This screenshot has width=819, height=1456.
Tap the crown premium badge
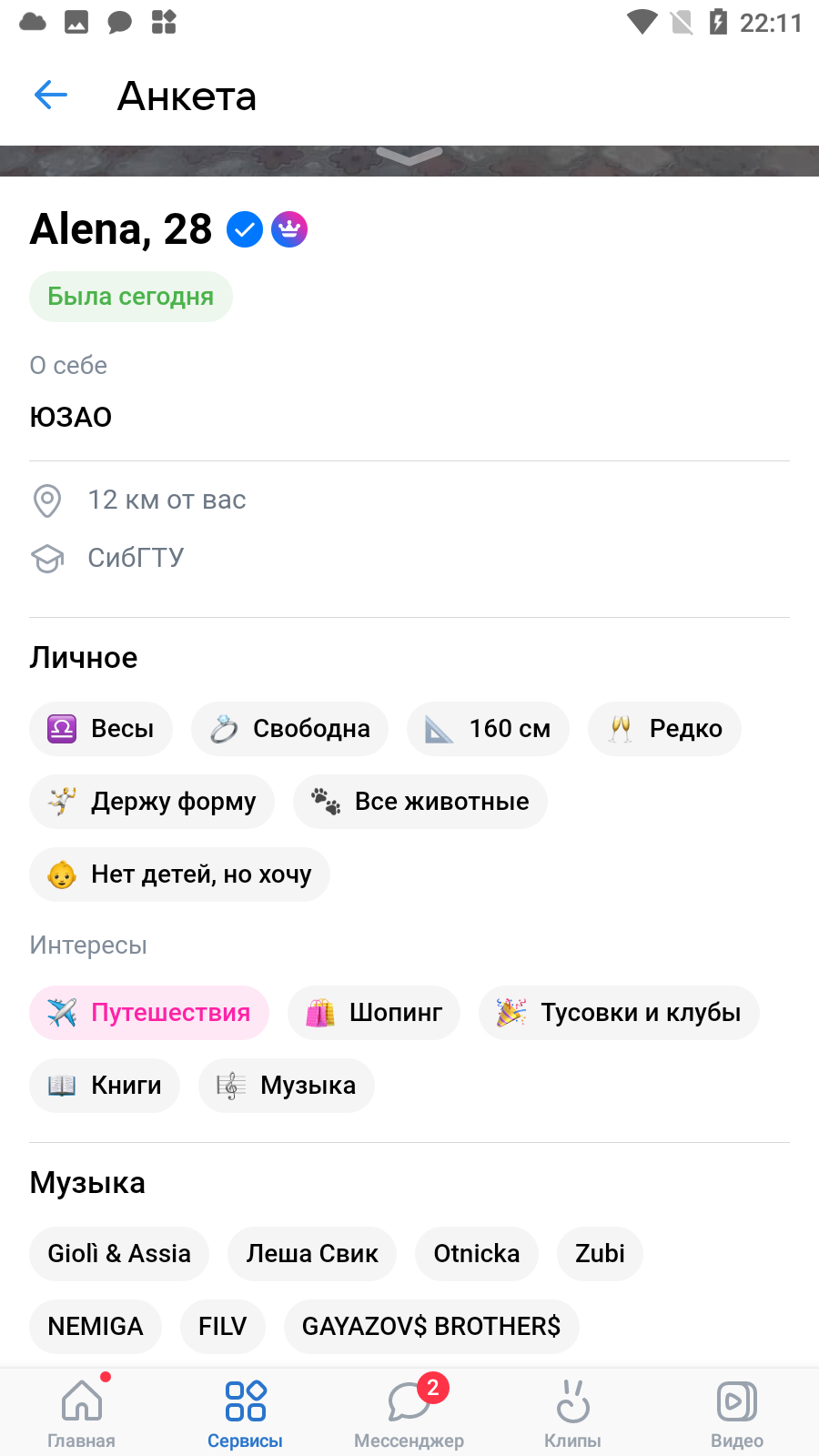pos(289,229)
